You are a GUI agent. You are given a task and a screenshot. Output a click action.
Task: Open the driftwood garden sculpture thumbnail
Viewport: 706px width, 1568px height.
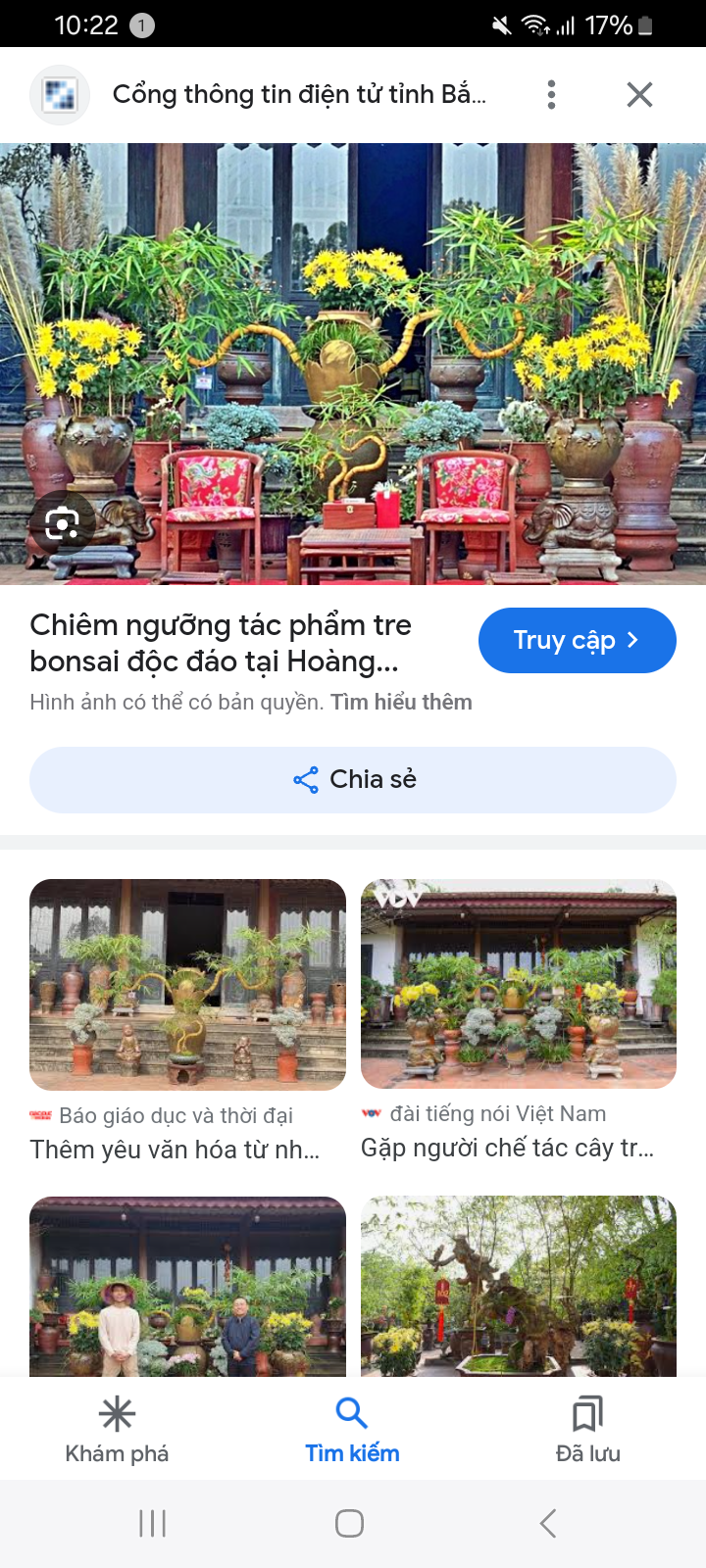(518, 1286)
